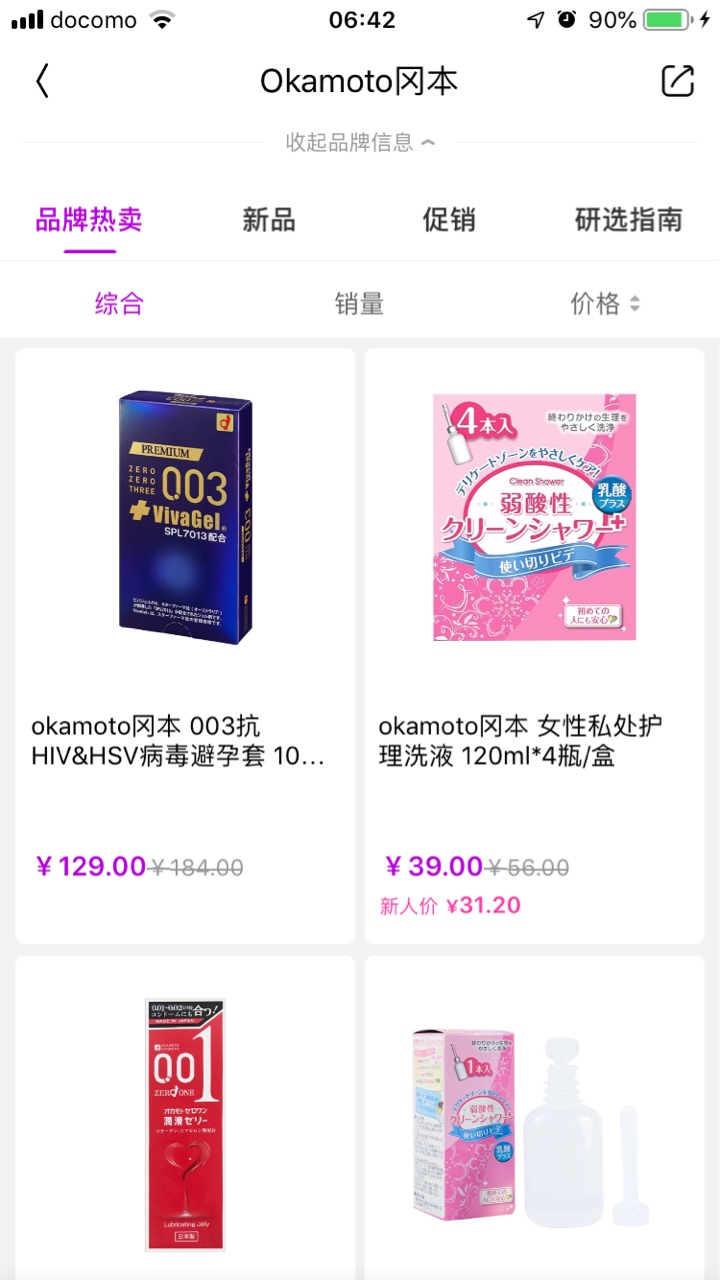This screenshot has height=1280, width=720.
Task: Switch to the 新品 tab
Action: tap(269, 220)
